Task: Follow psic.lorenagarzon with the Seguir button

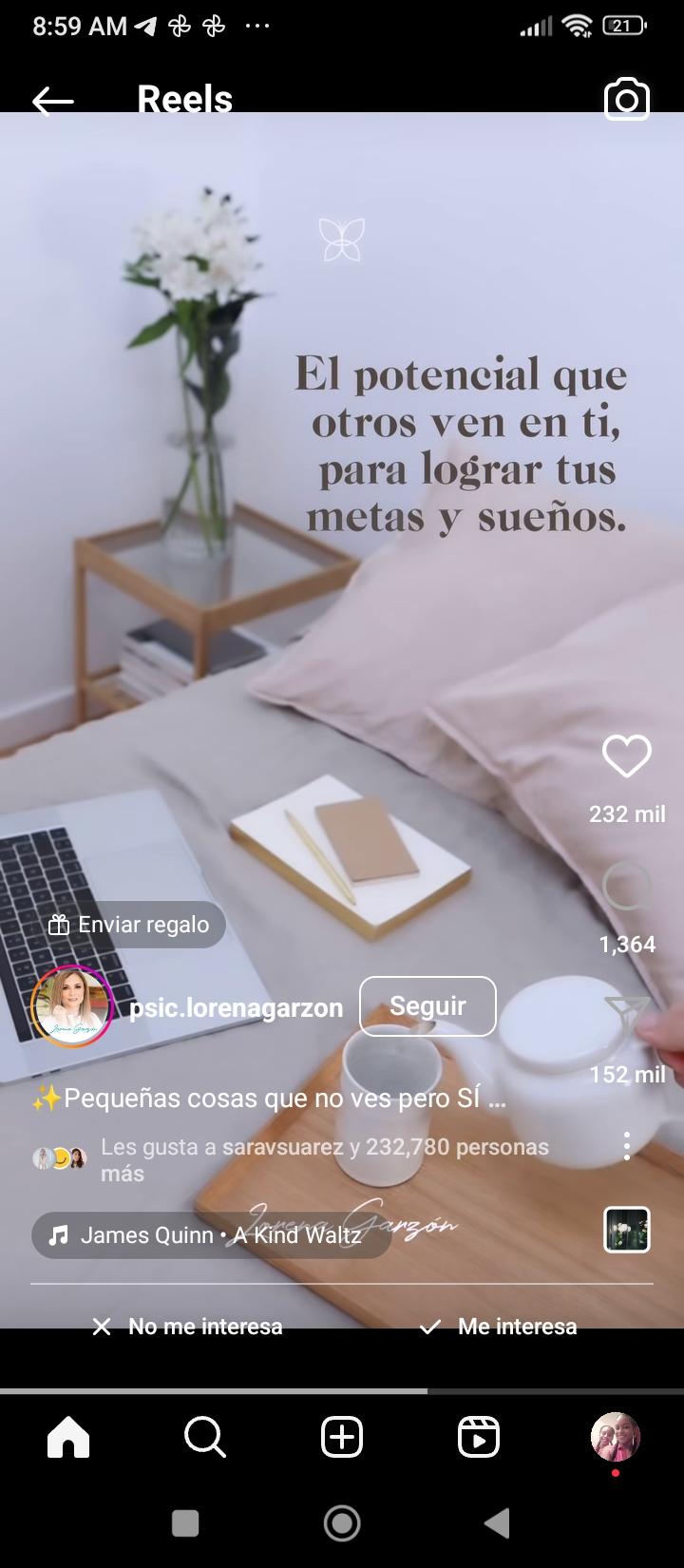Action: 427,1006
